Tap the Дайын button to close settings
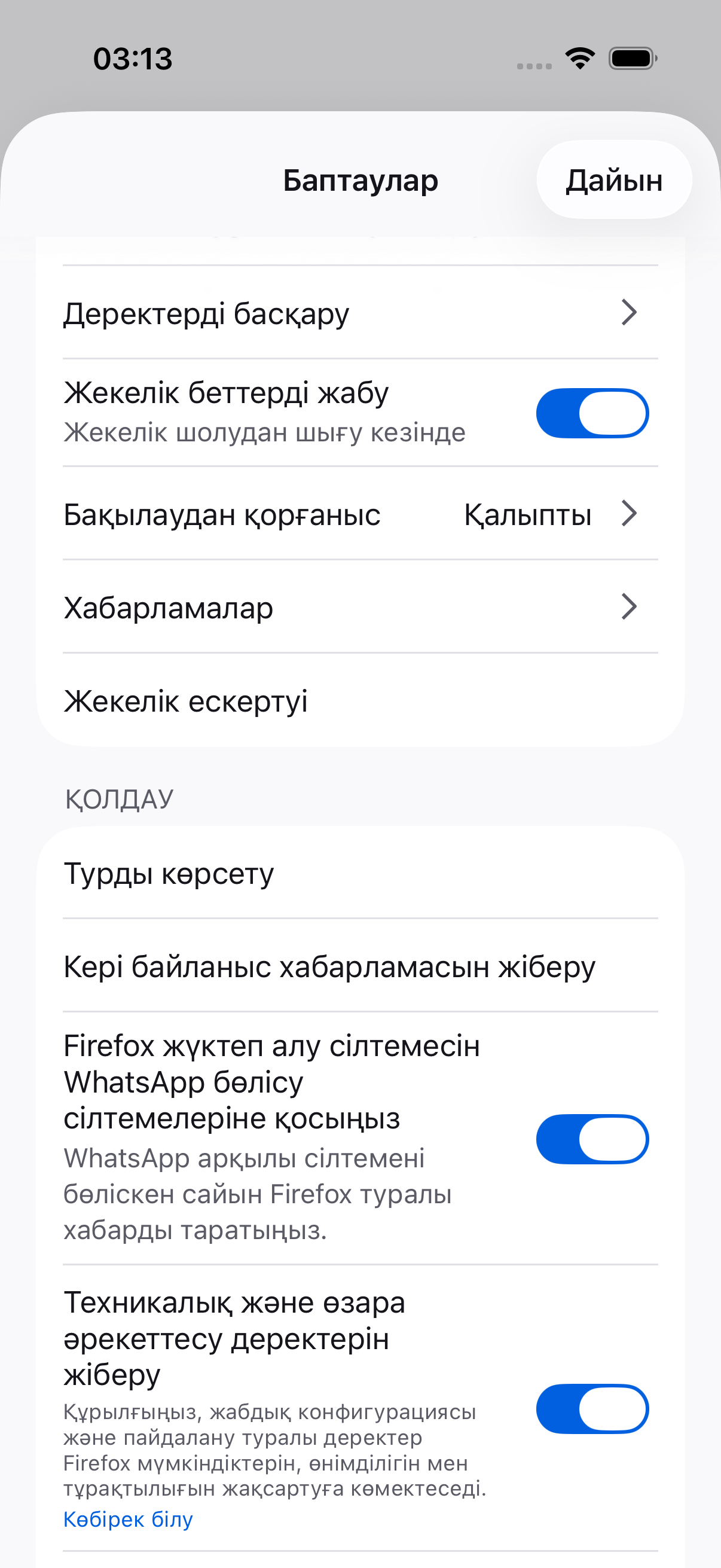 pyautogui.click(x=614, y=179)
